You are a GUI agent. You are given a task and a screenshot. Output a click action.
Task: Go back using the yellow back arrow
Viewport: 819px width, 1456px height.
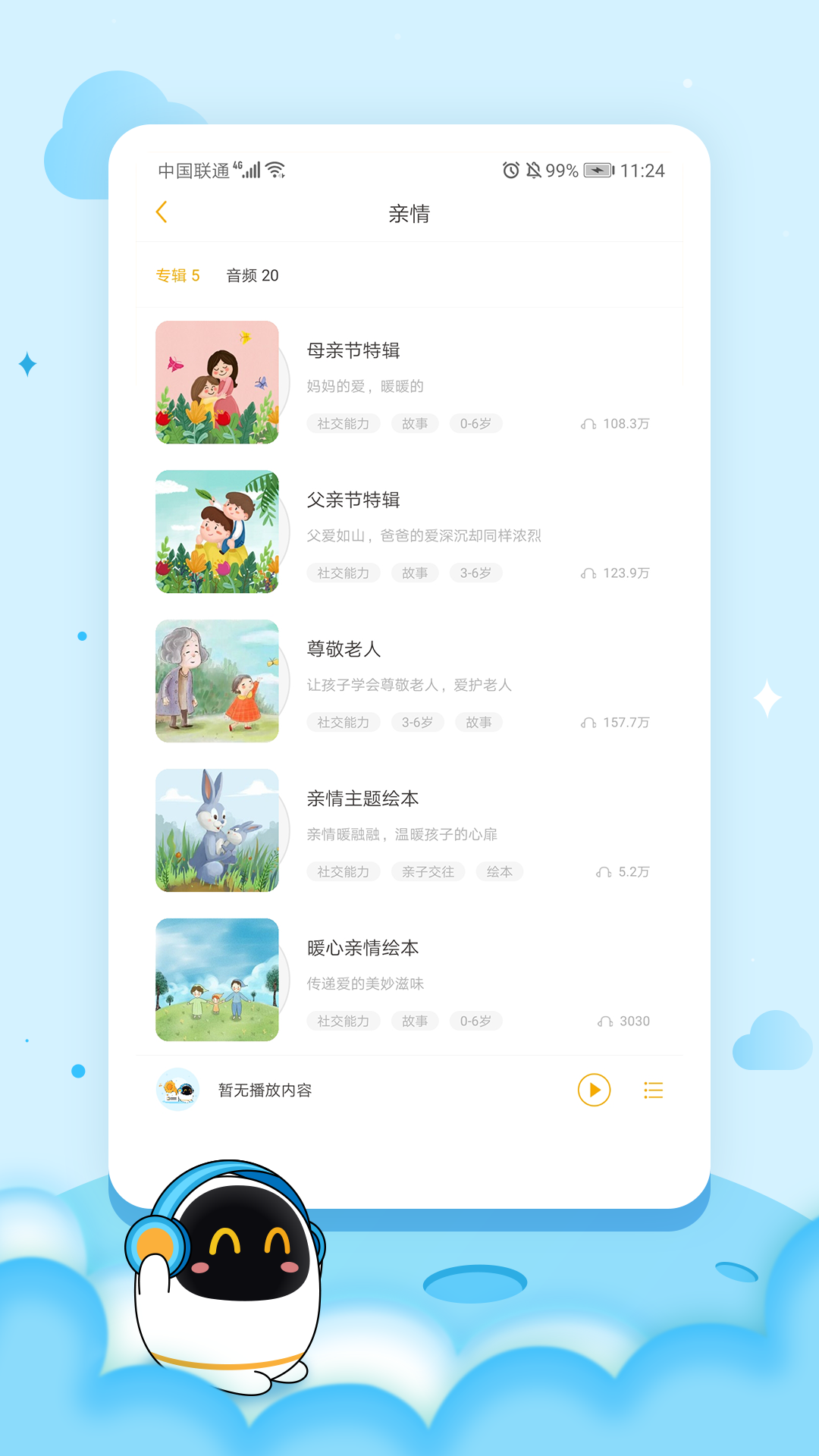(x=162, y=213)
